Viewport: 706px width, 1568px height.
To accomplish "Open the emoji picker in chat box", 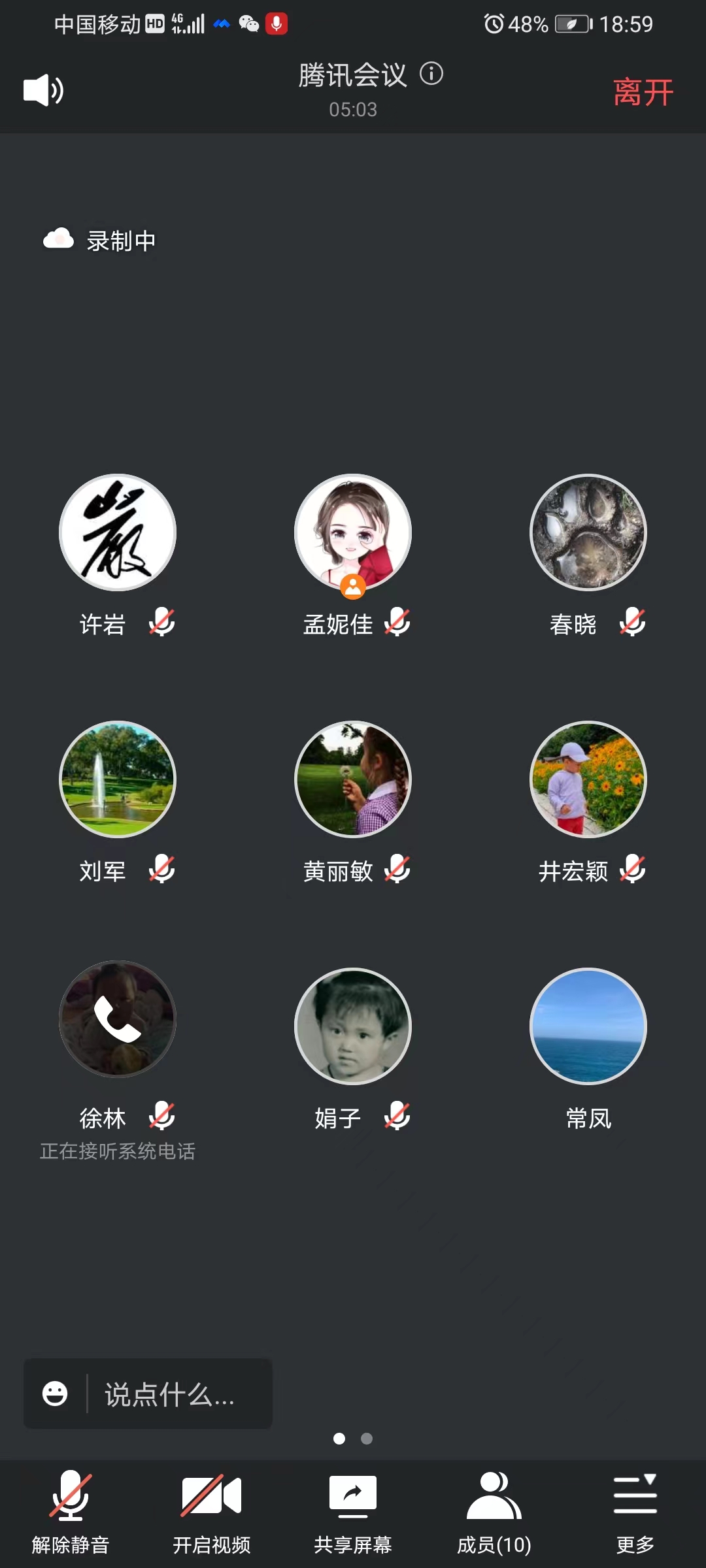I will 55,1394.
